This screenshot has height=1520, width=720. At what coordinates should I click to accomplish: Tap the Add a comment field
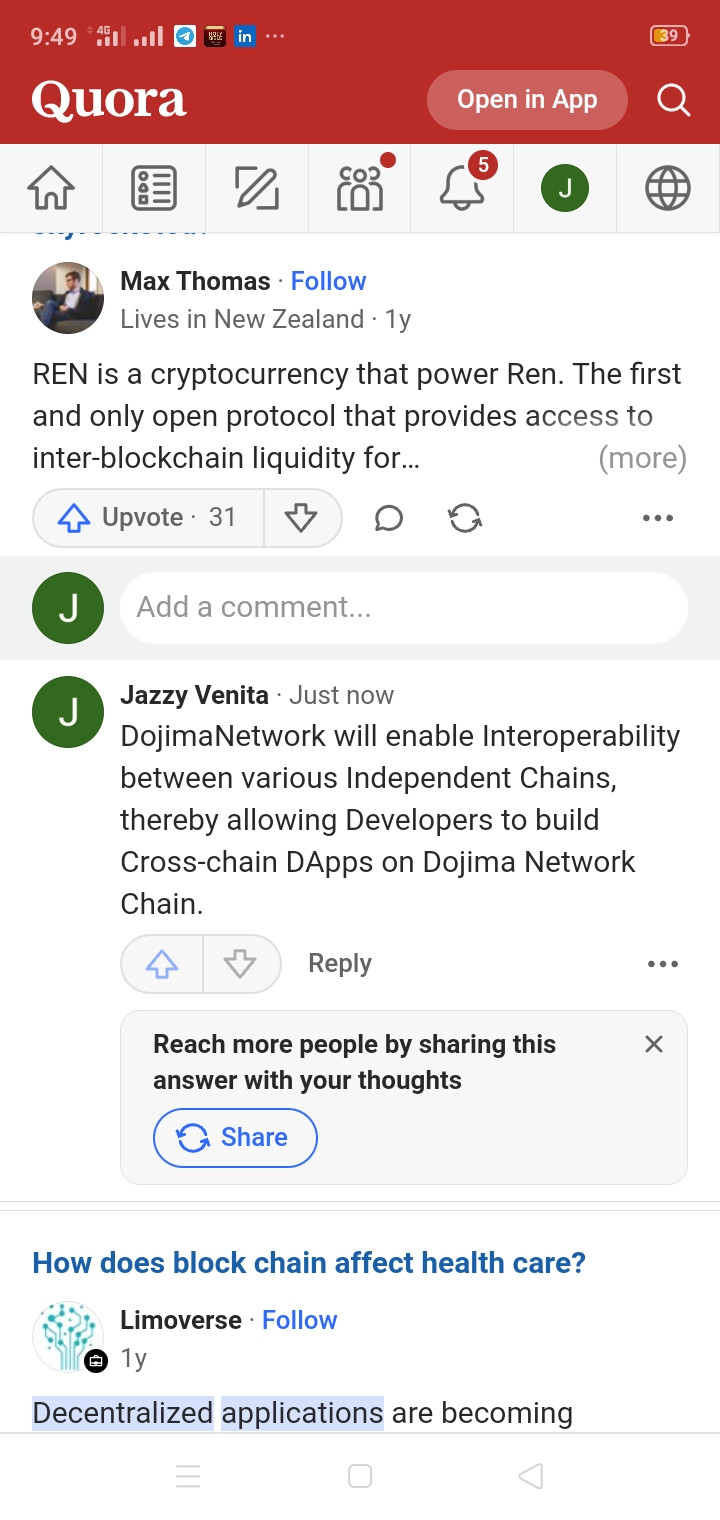coord(404,607)
